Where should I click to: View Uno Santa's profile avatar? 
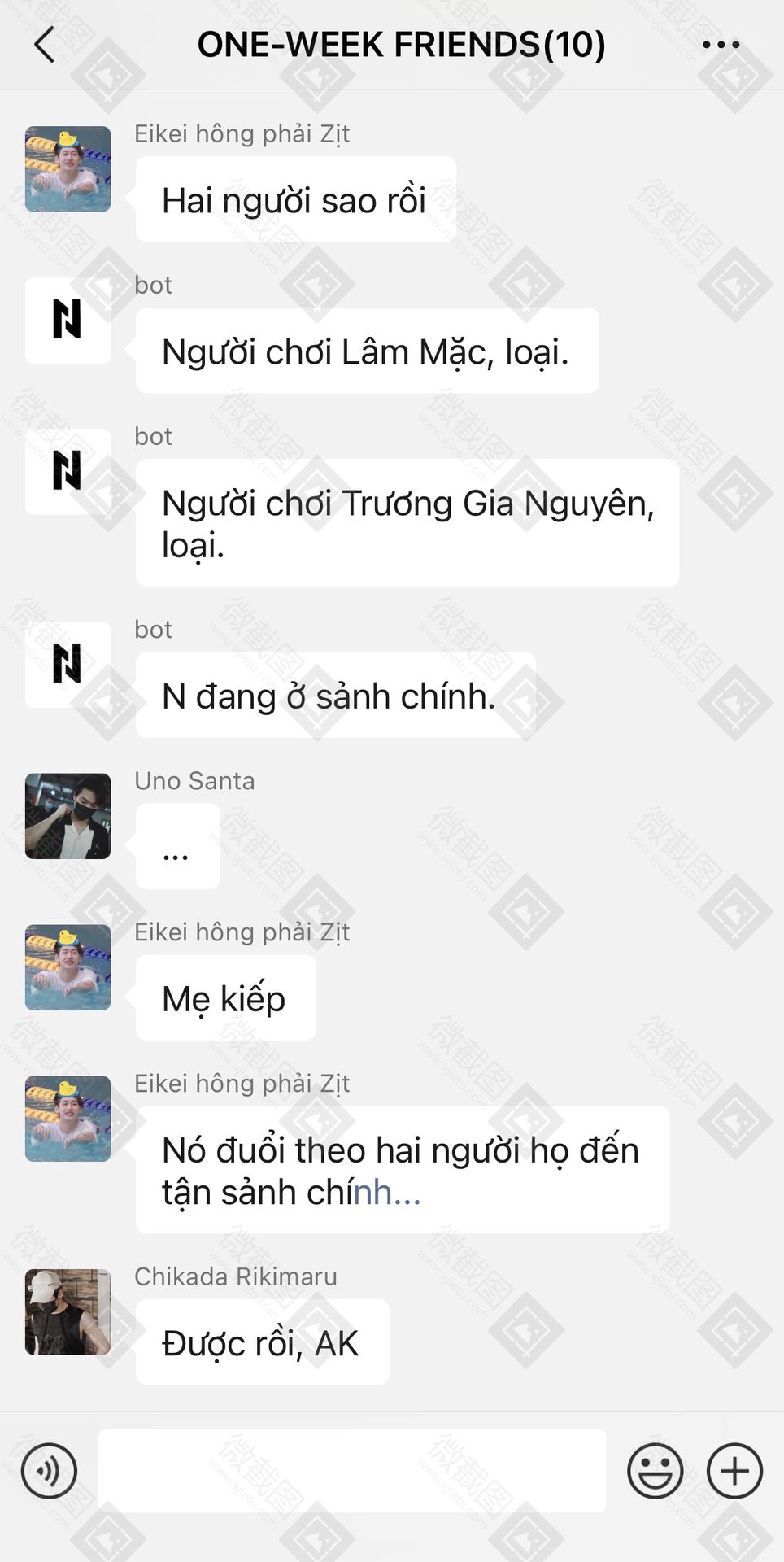coord(68,816)
